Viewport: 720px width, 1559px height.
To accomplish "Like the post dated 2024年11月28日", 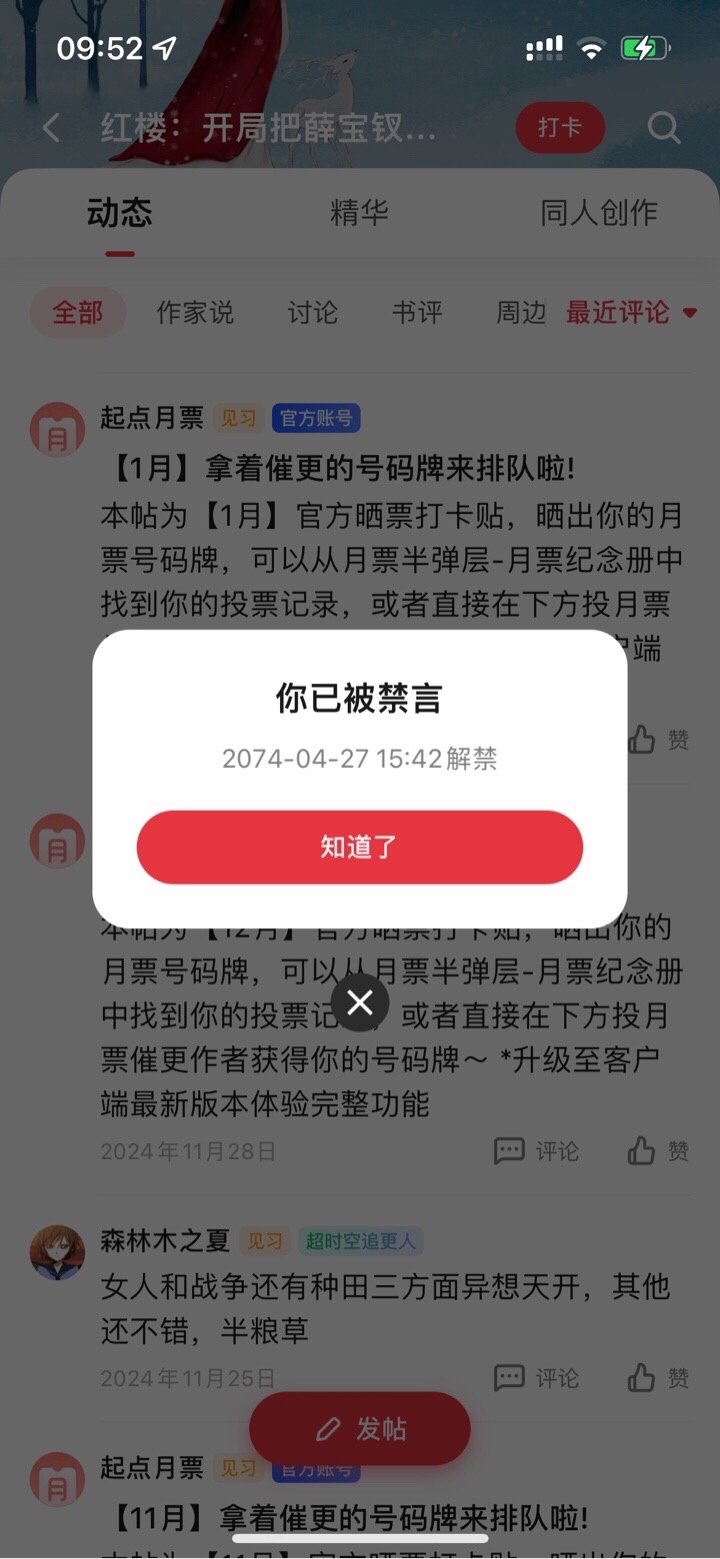I will click(x=658, y=1151).
